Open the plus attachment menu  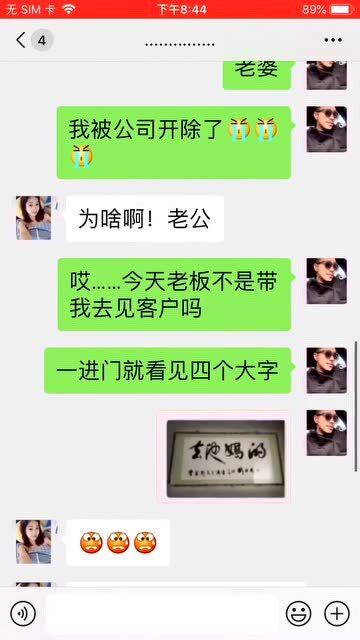pos(337,613)
